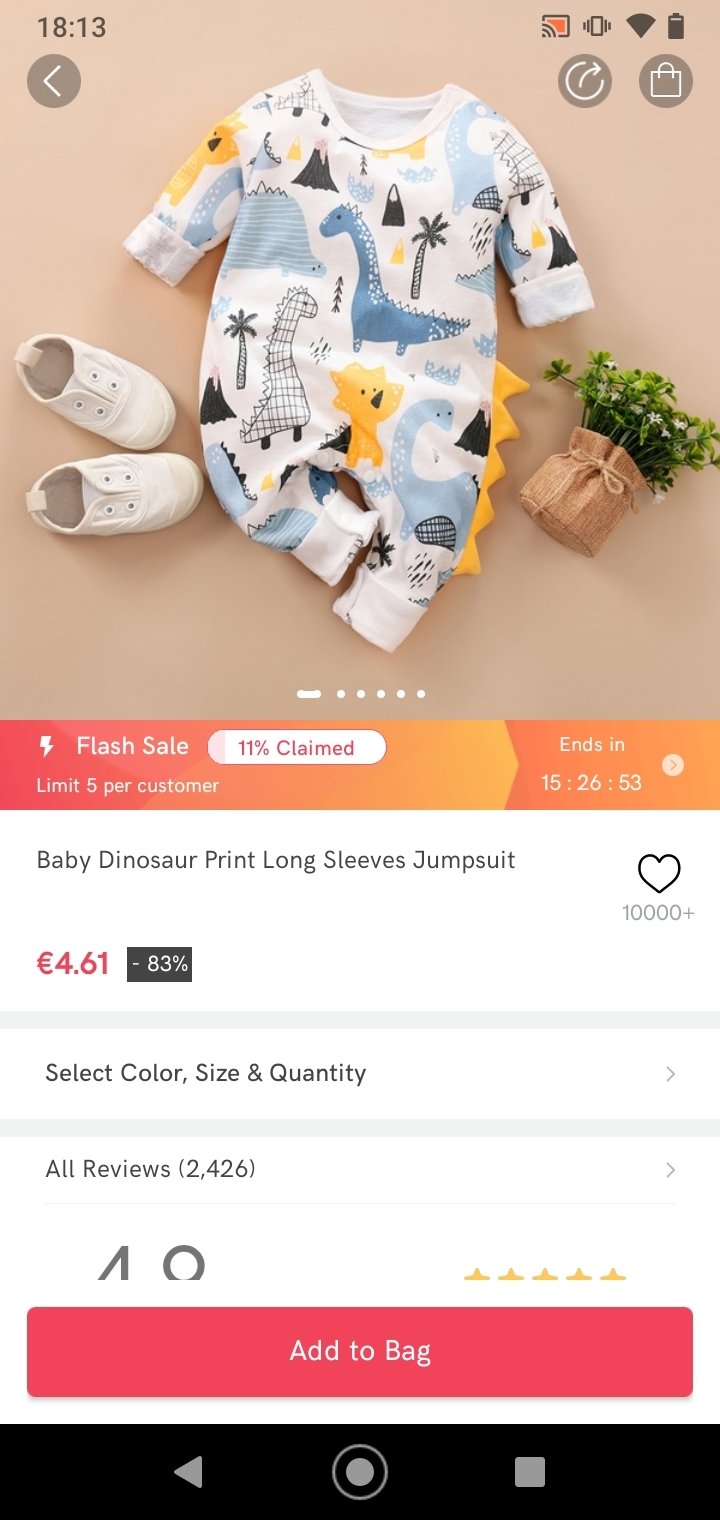Open the product photo full view
The width and height of the screenshot is (720, 1520).
[x=360, y=360]
